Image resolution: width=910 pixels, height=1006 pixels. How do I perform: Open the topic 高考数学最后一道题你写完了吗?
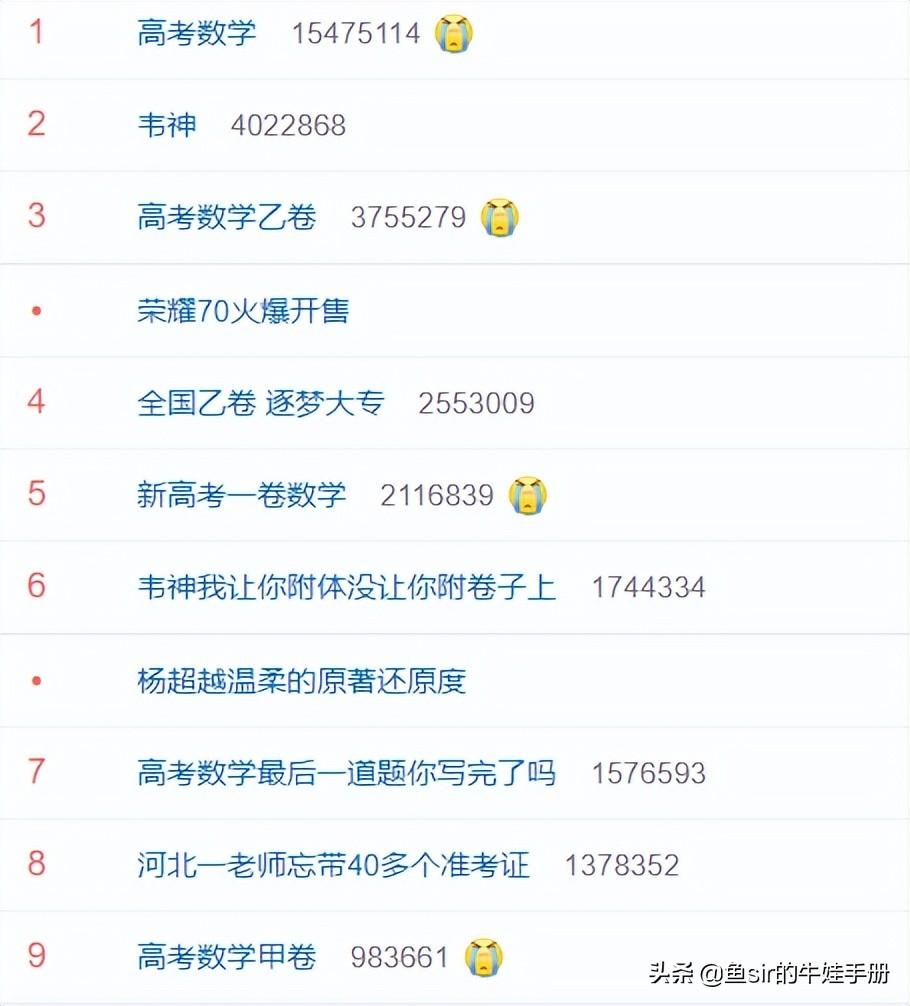pyautogui.click(x=346, y=773)
